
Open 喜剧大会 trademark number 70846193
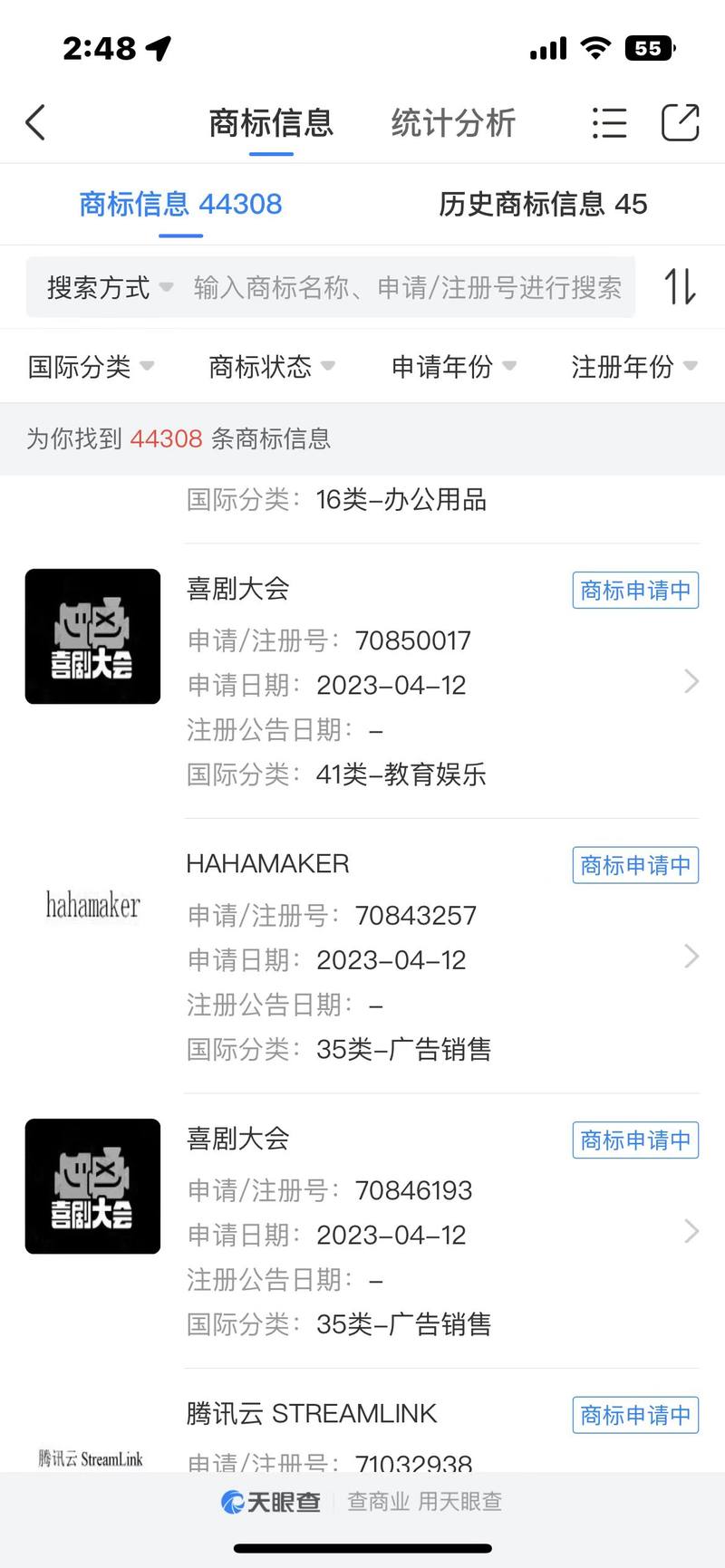(362, 1231)
